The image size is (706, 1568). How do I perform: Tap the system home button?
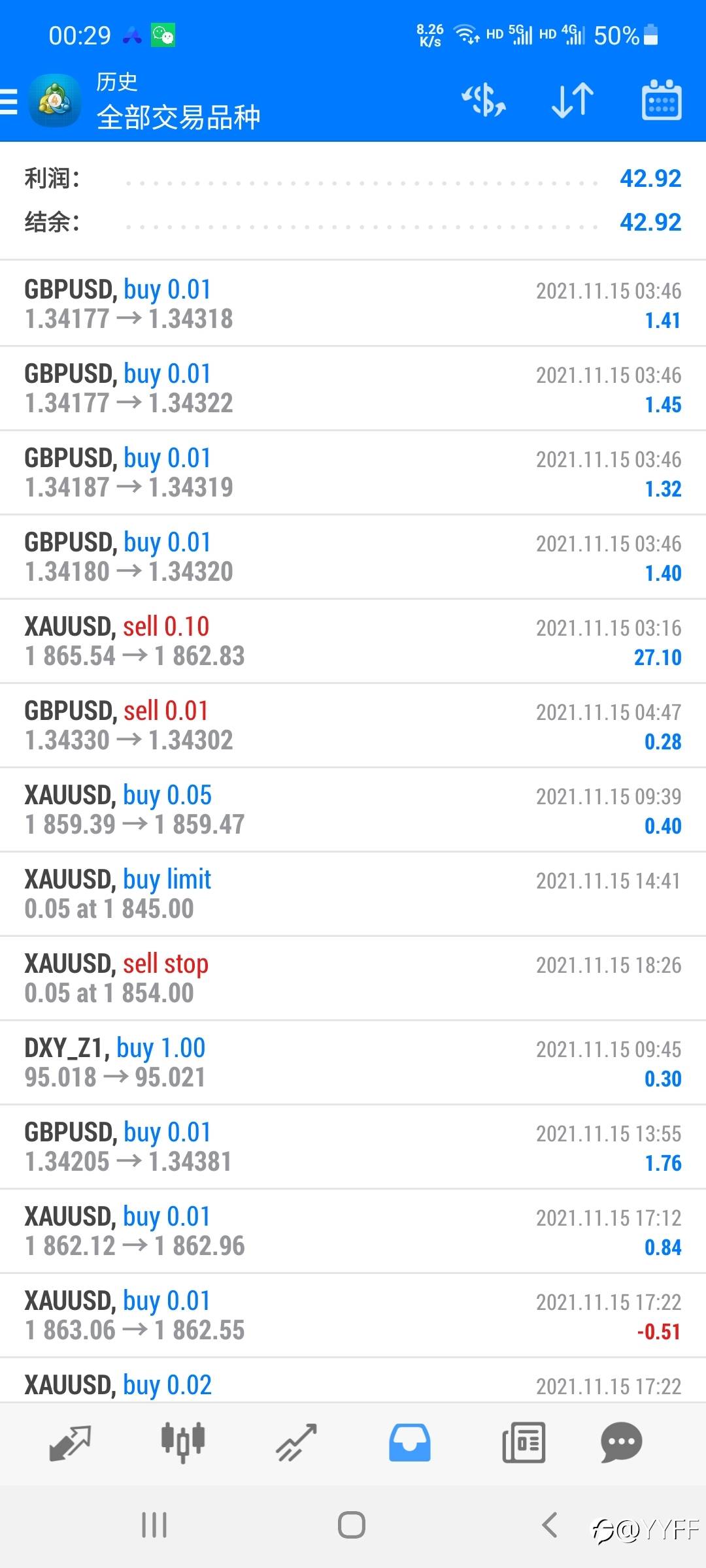coord(352,1526)
